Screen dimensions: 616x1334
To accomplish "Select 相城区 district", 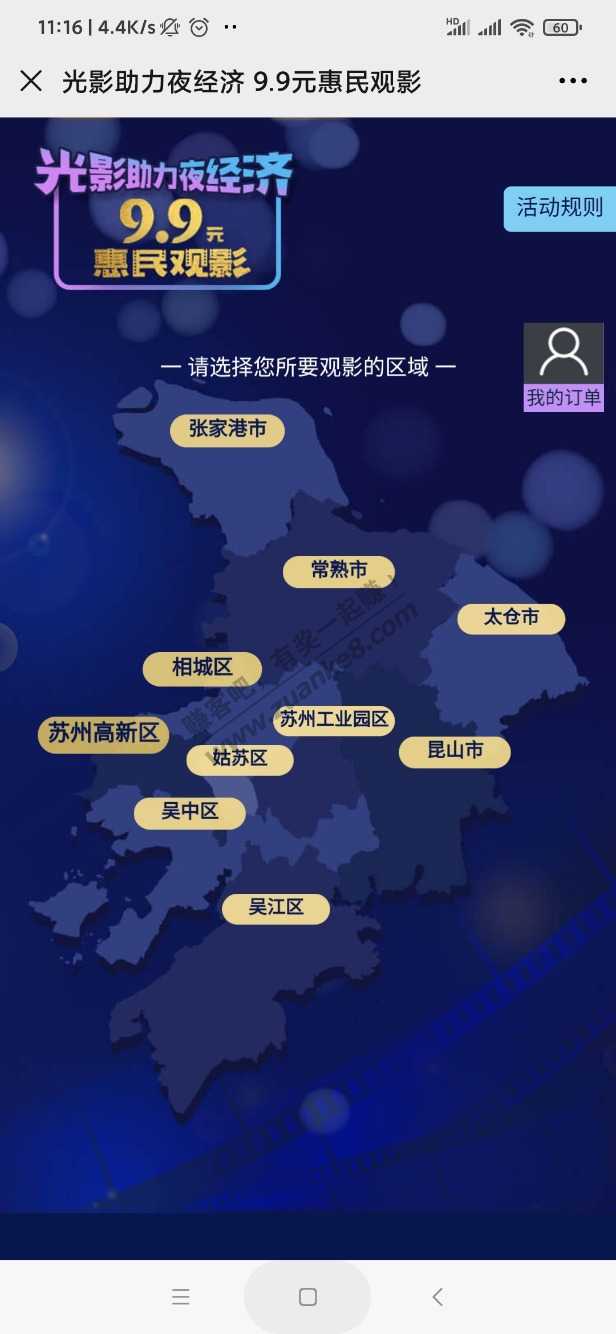I will pos(202,668).
